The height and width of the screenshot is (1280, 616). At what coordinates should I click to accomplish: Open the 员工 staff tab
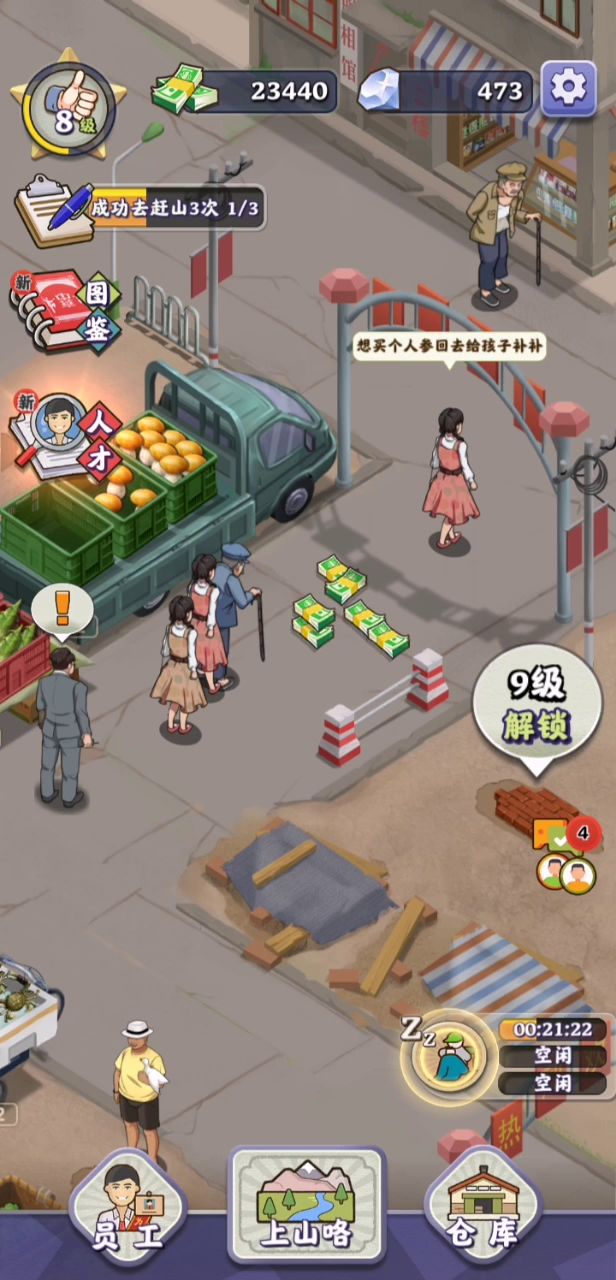point(126,1205)
